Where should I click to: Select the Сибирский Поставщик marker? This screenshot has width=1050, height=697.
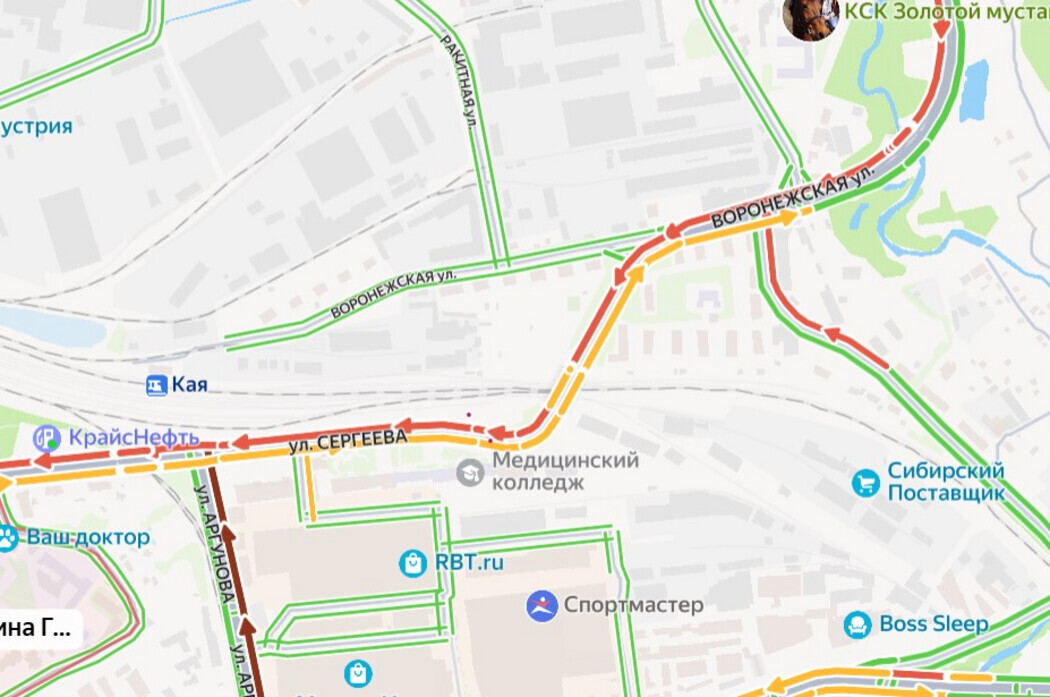point(866,483)
